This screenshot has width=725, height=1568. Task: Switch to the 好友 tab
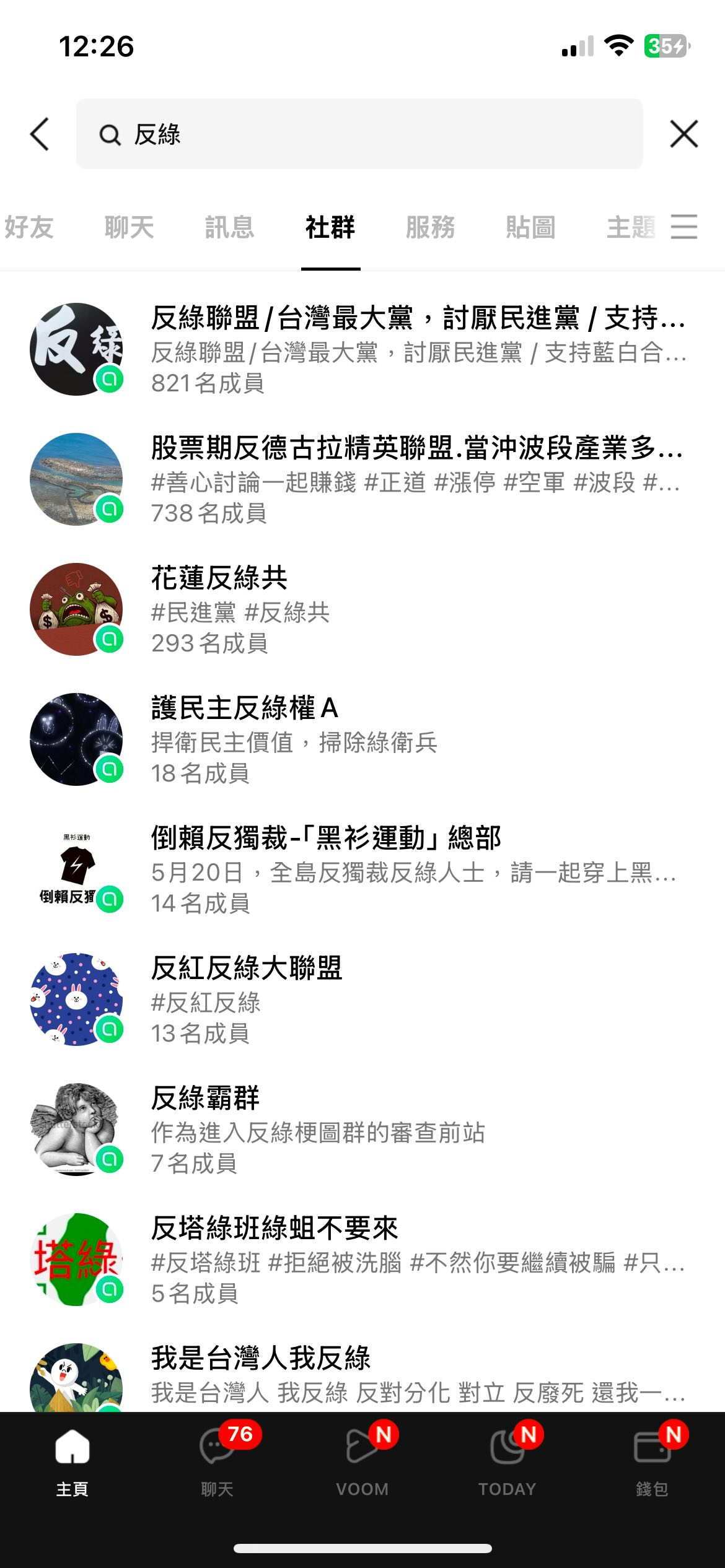coord(29,227)
